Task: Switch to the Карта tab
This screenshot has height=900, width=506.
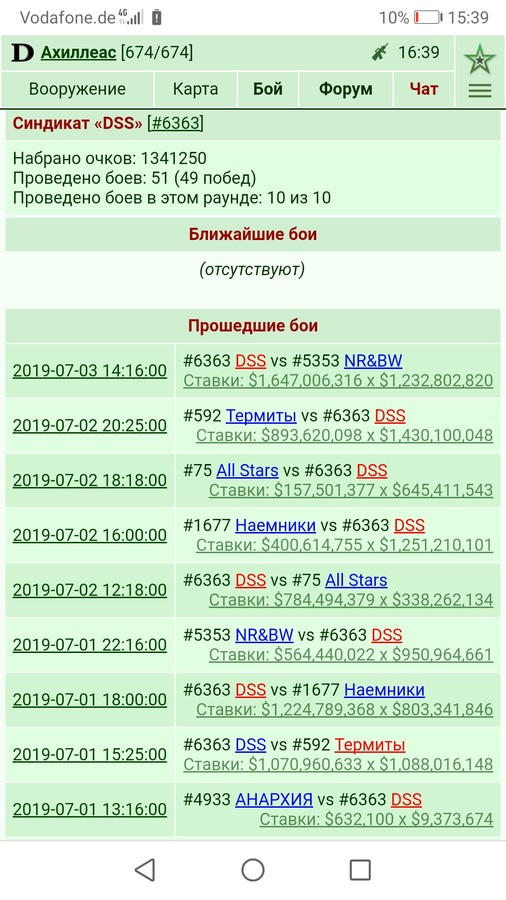Action: coord(196,89)
